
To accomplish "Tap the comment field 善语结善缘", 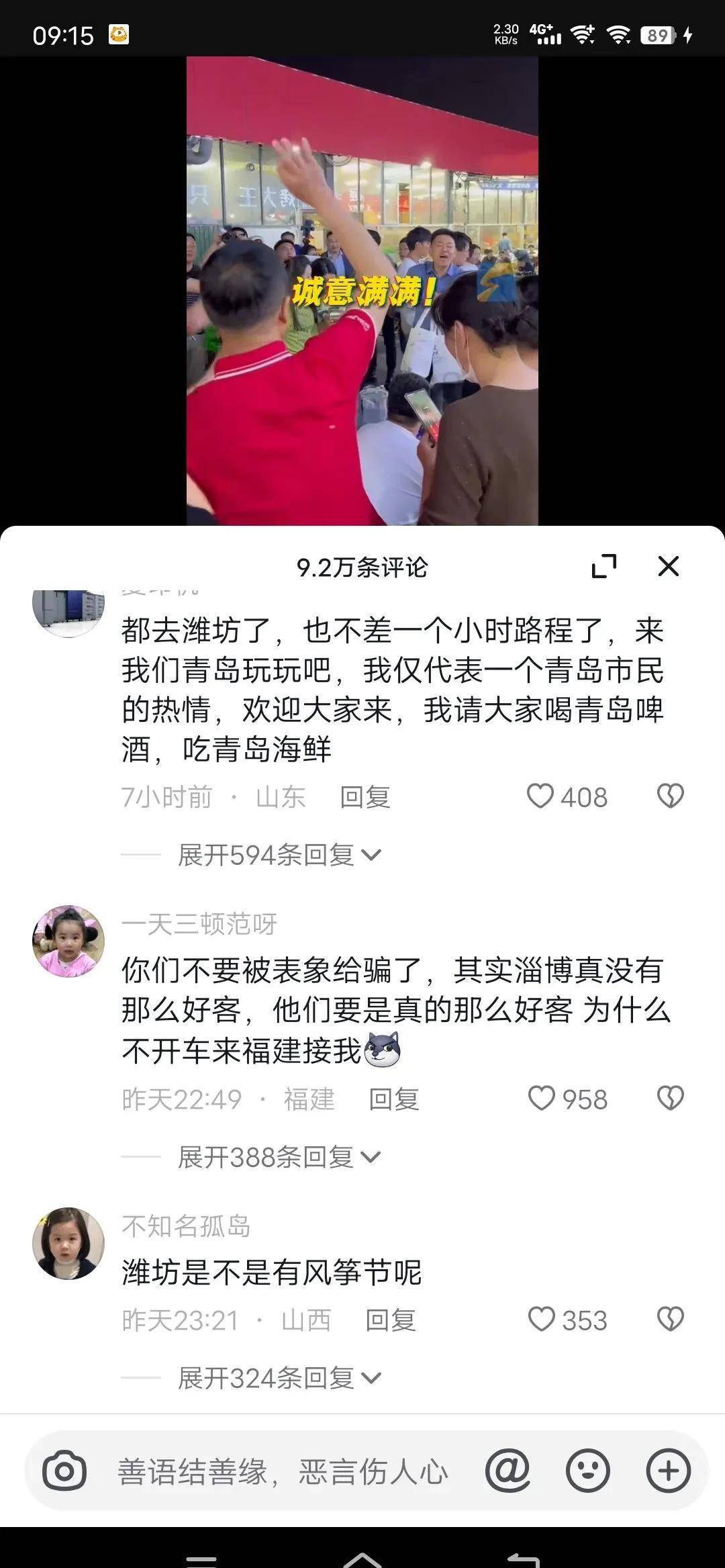I will click(282, 1472).
